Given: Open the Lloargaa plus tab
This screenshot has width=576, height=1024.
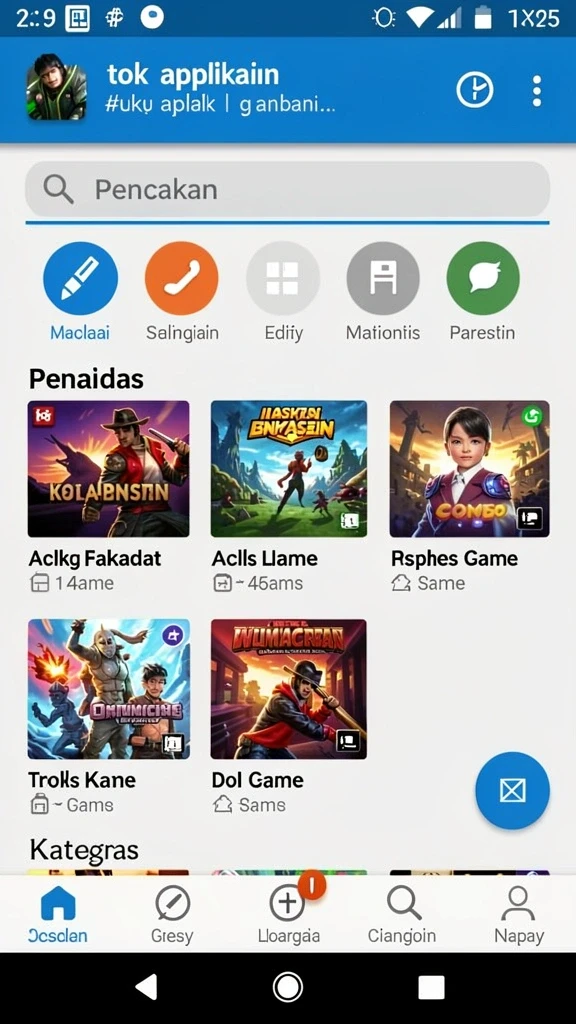Looking at the screenshot, I should tap(289, 916).
